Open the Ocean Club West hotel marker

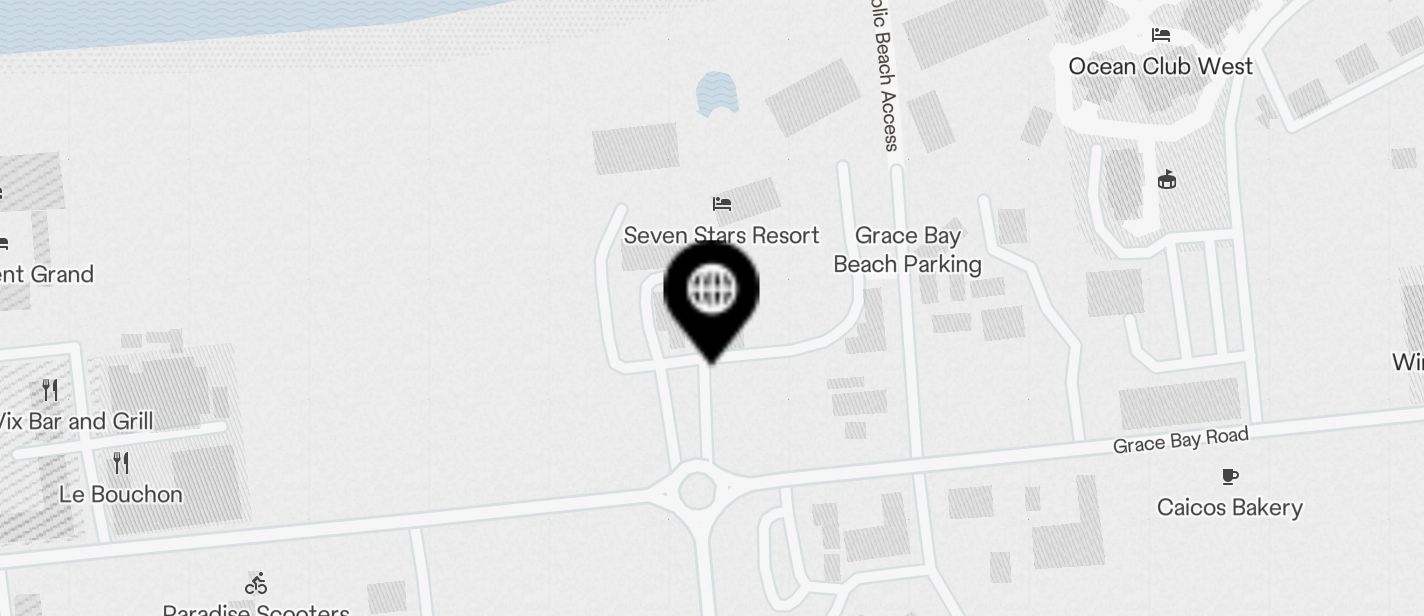click(1161, 36)
